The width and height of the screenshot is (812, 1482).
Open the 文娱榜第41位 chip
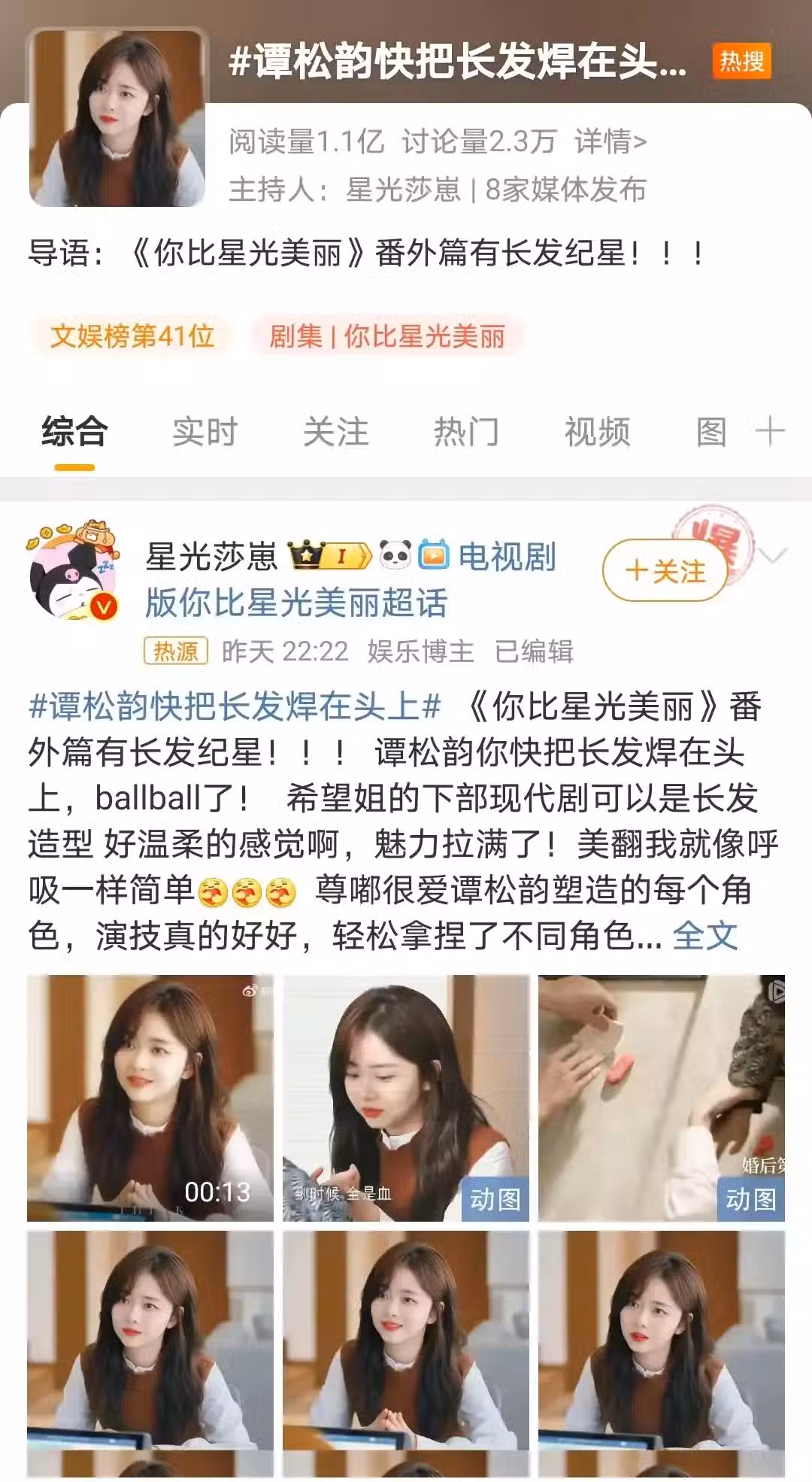(x=132, y=336)
